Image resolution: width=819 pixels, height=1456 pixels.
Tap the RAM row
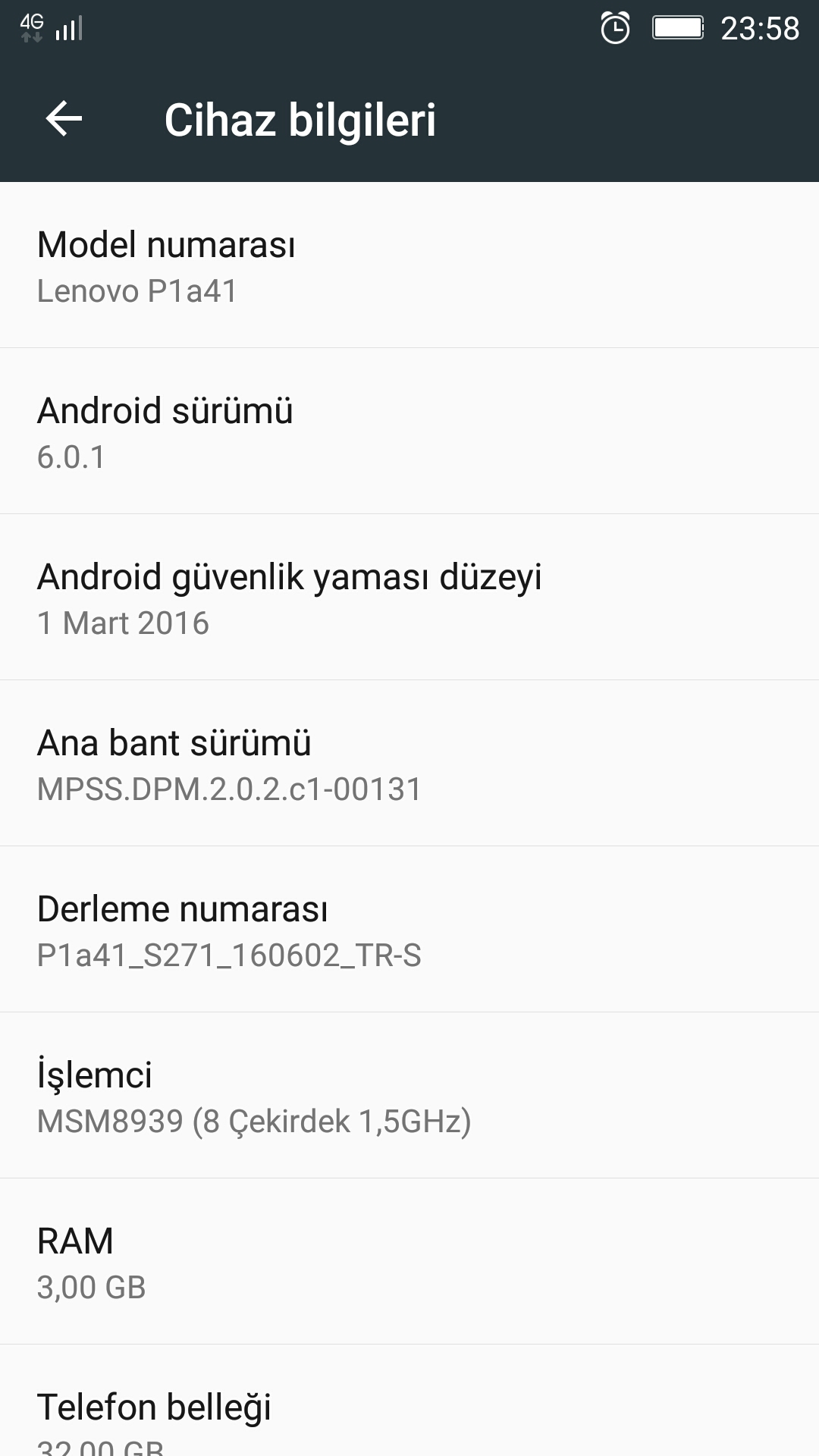(x=409, y=1263)
